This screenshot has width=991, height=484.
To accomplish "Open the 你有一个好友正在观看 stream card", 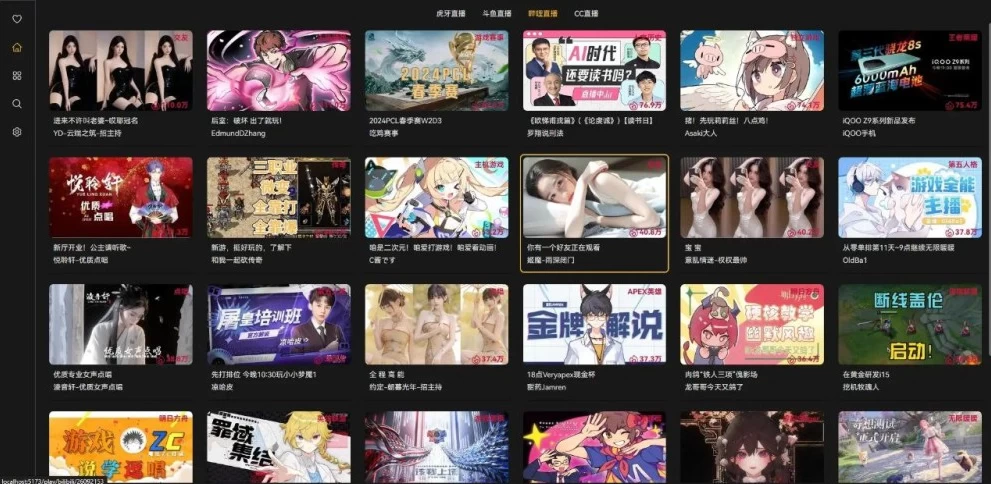I will (x=594, y=197).
